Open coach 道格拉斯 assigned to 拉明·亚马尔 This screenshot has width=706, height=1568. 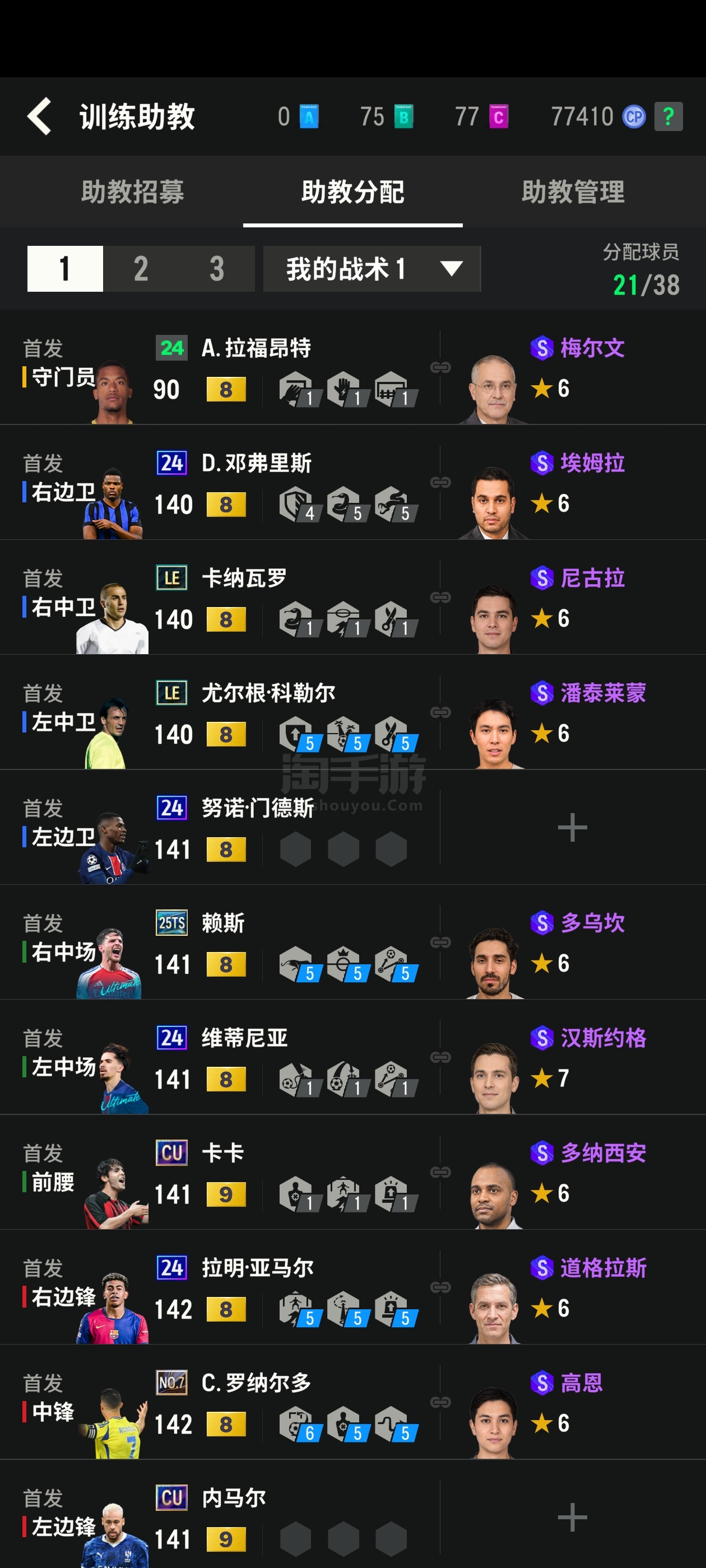tap(573, 1287)
